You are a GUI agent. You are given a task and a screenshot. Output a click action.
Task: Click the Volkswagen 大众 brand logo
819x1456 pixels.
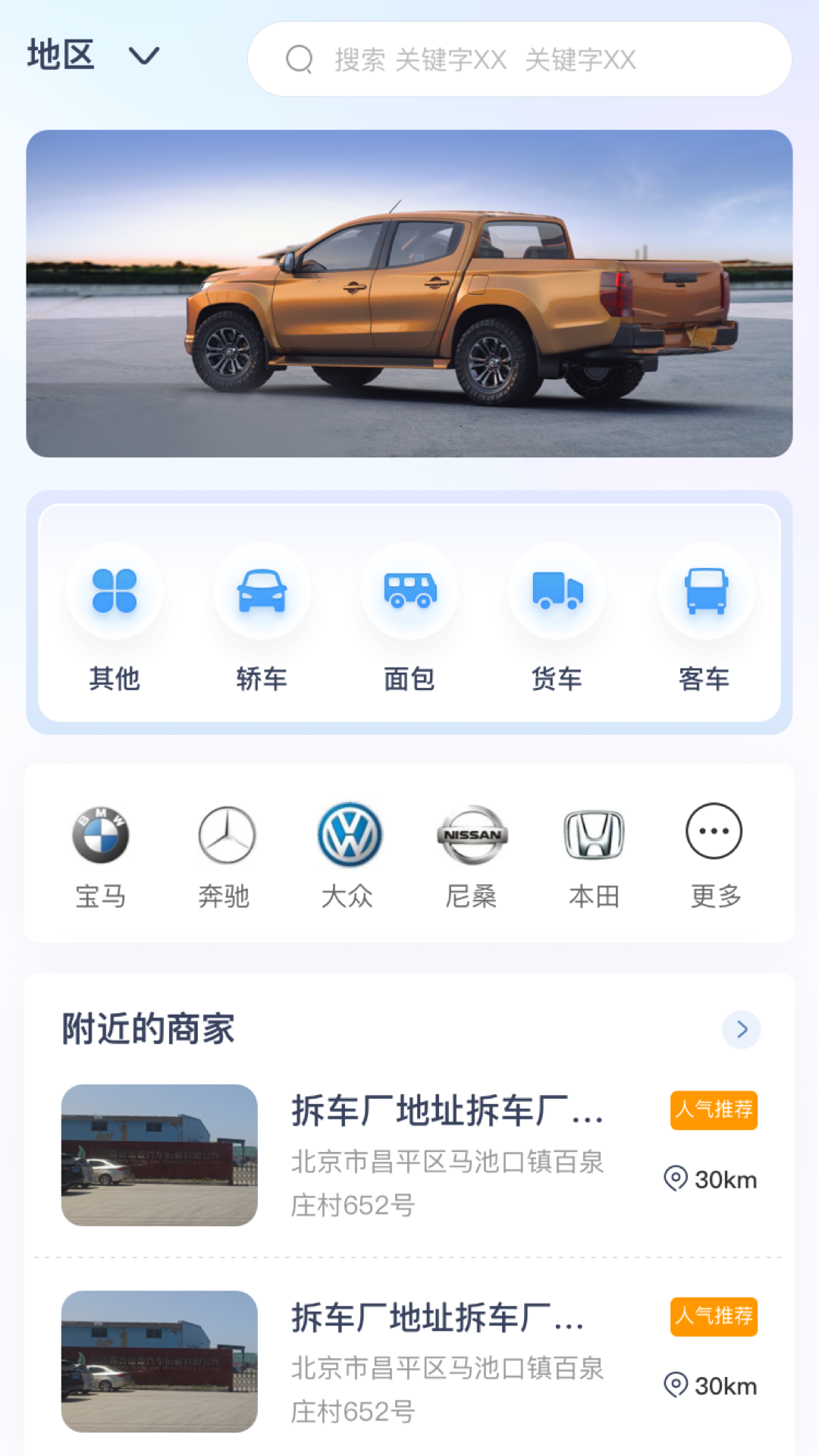[347, 833]
